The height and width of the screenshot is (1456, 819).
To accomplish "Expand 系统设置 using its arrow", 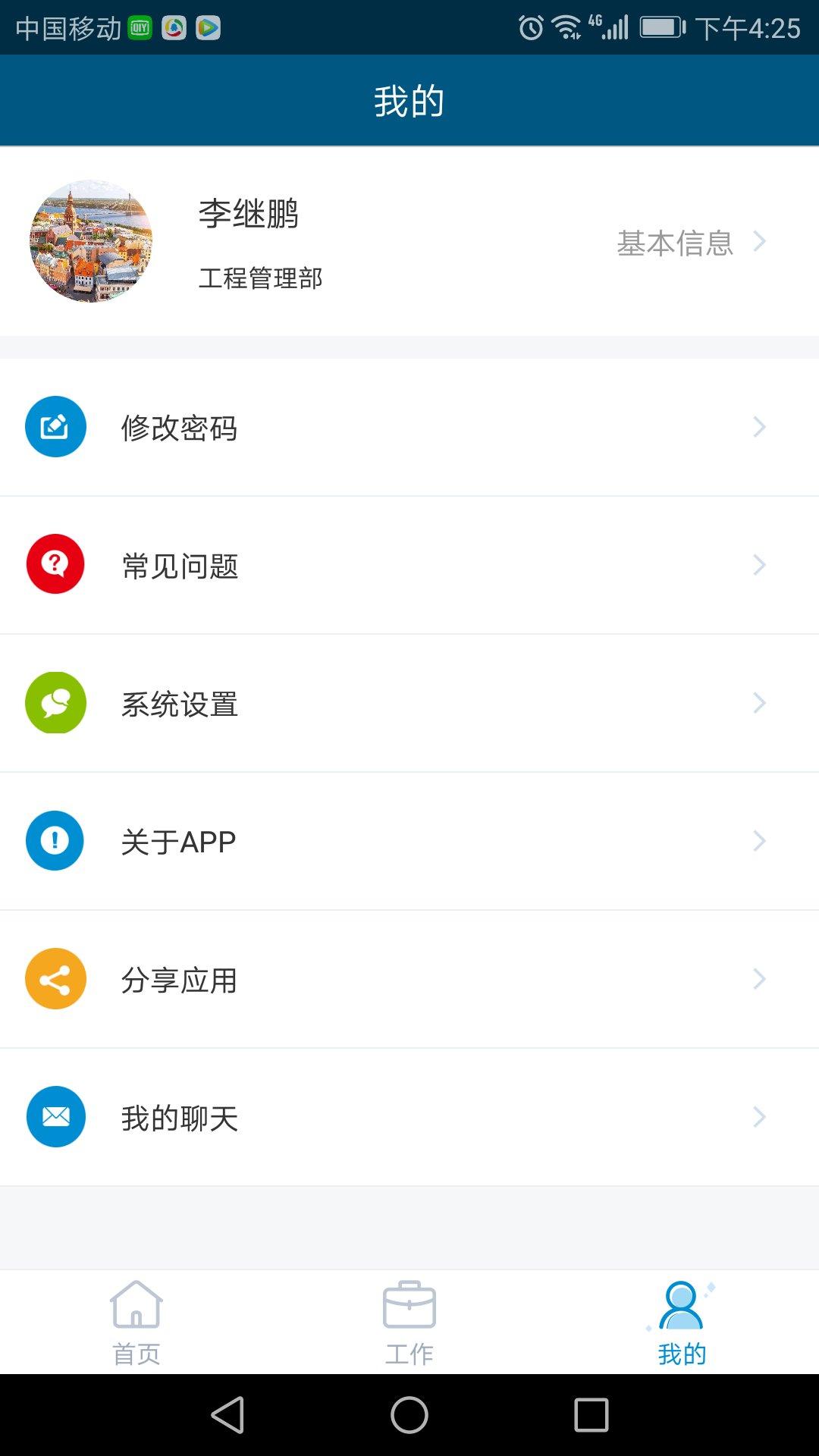I will click(761, 703).
